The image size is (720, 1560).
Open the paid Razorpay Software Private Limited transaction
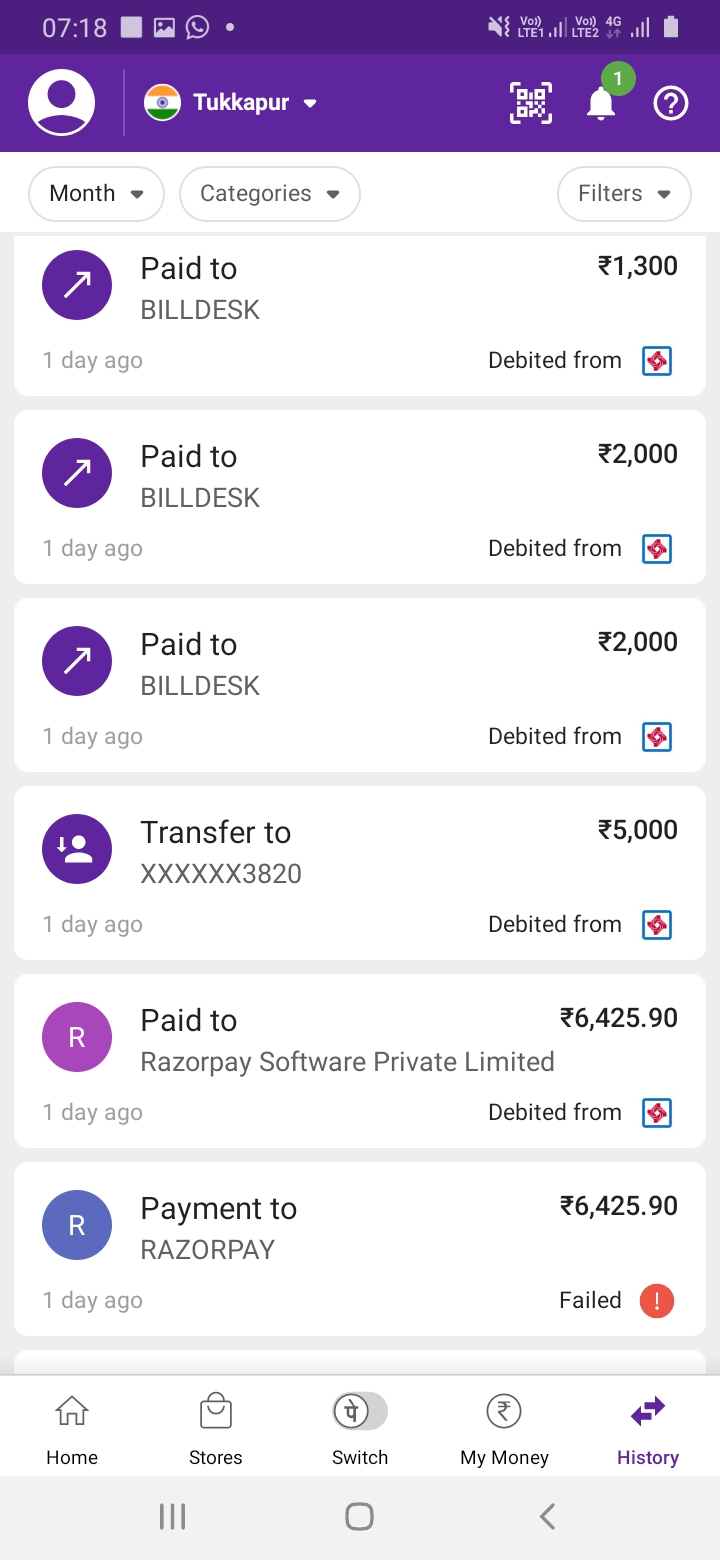(360, 1061)
